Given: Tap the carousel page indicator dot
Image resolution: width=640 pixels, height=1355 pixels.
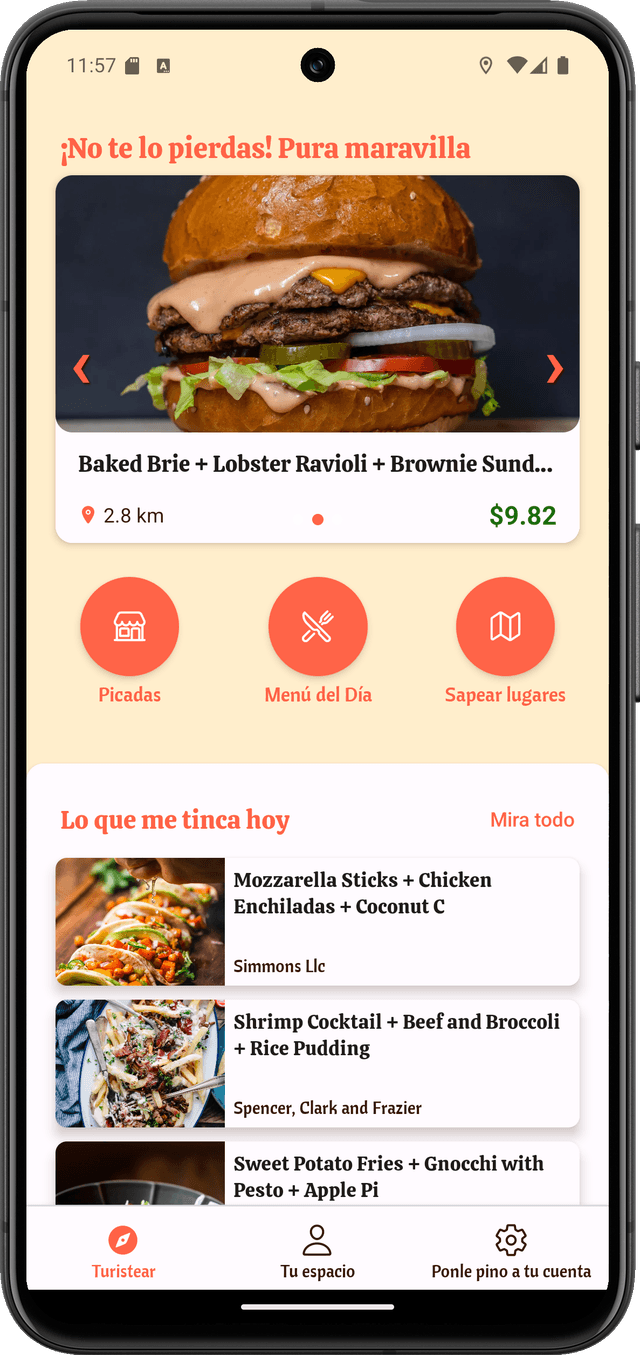Looking at the screenshot, I should [318, 519].
